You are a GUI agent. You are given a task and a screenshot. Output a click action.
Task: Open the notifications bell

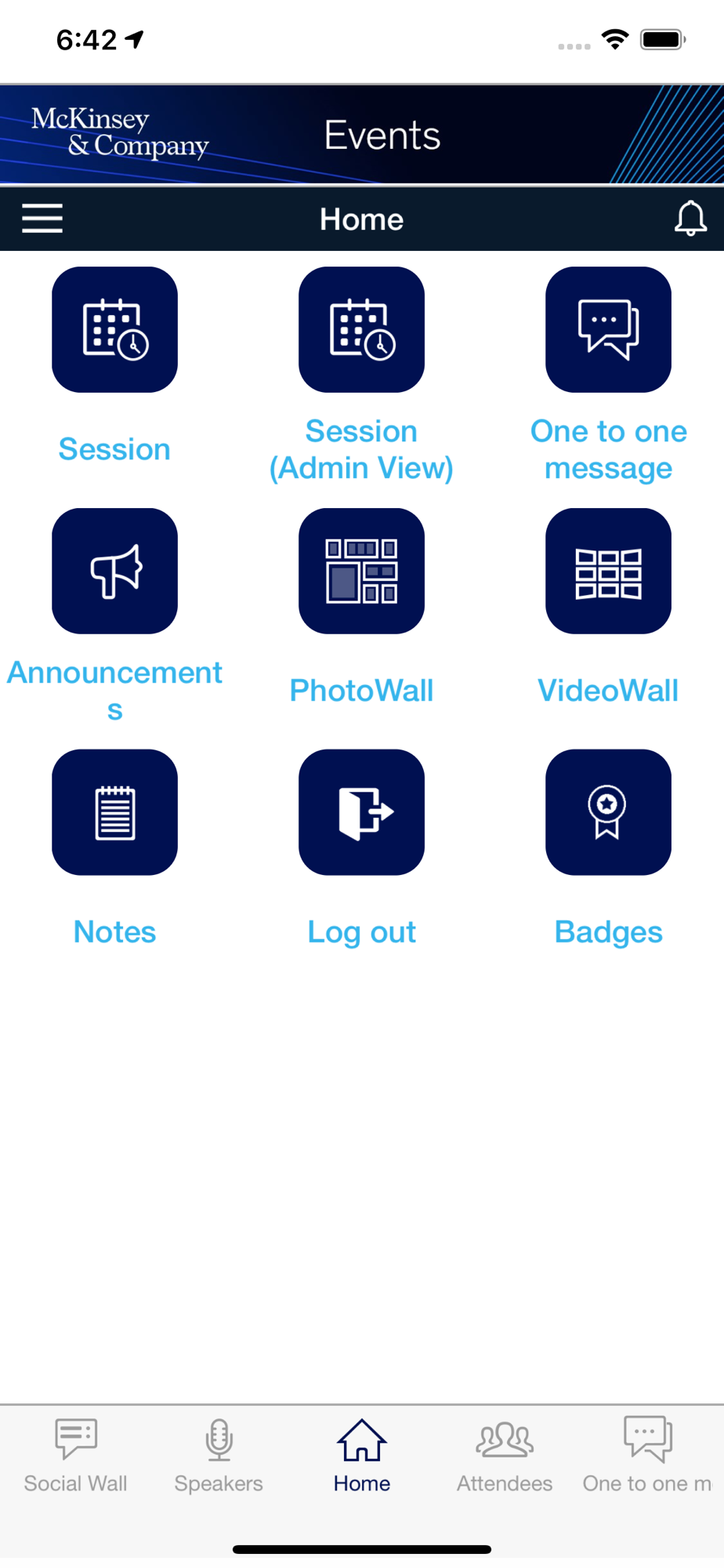coord(690,218)
